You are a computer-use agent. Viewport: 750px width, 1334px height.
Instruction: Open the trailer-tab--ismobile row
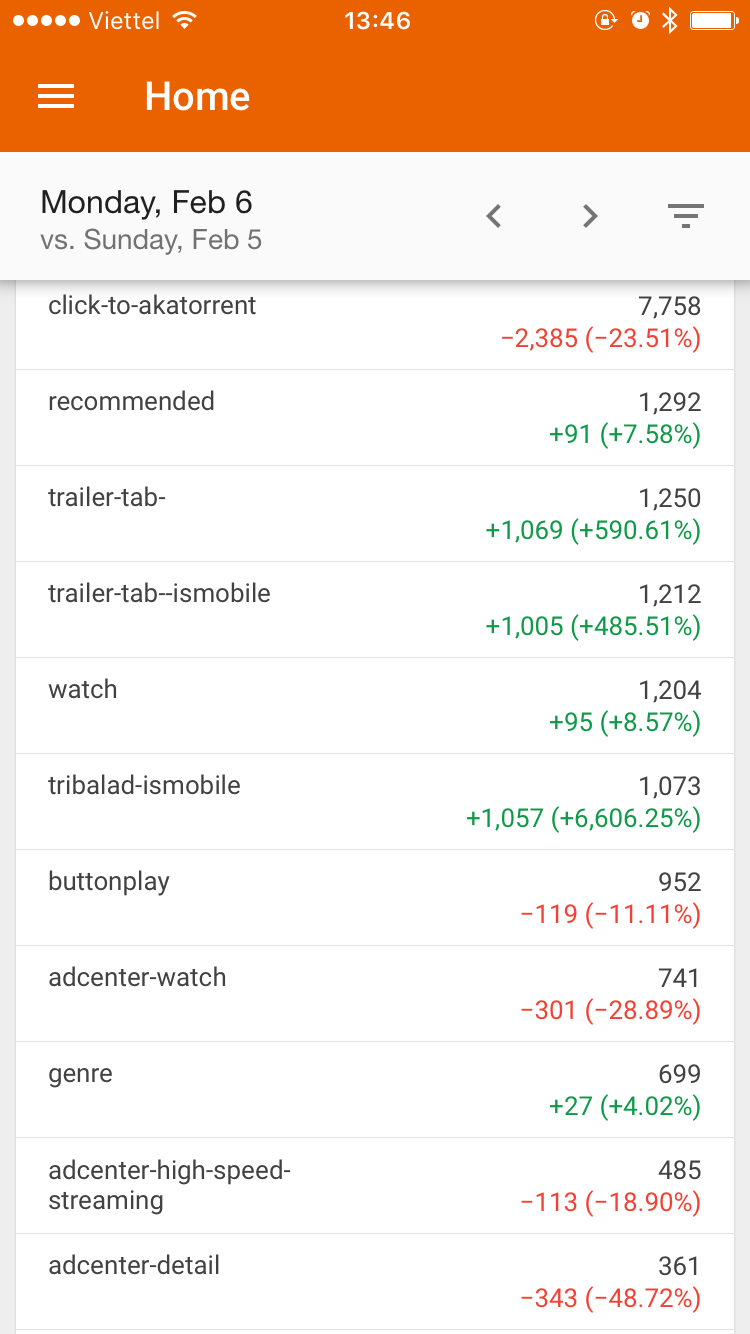point(374,610)
